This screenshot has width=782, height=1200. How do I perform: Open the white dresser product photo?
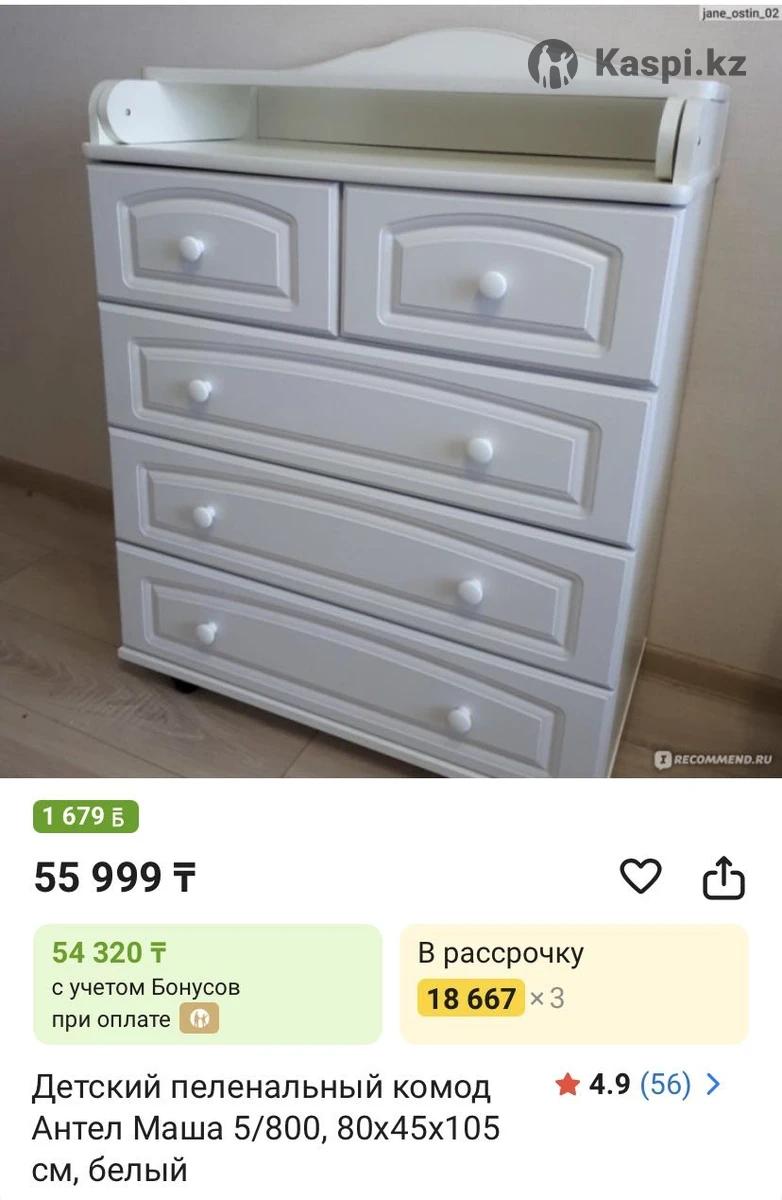(x=391, y=390)
